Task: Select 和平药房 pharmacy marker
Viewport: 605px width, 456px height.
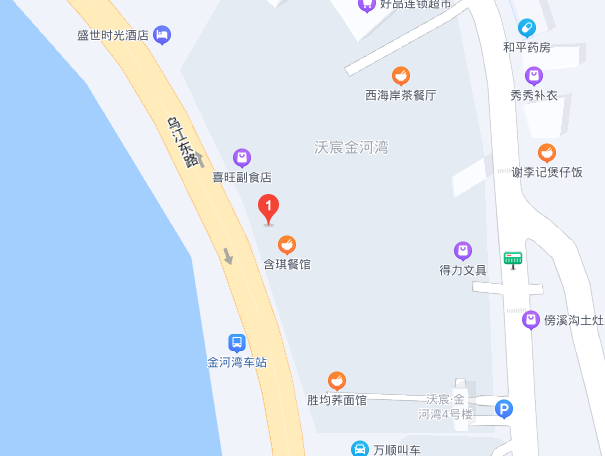Action: click(526, 27)
